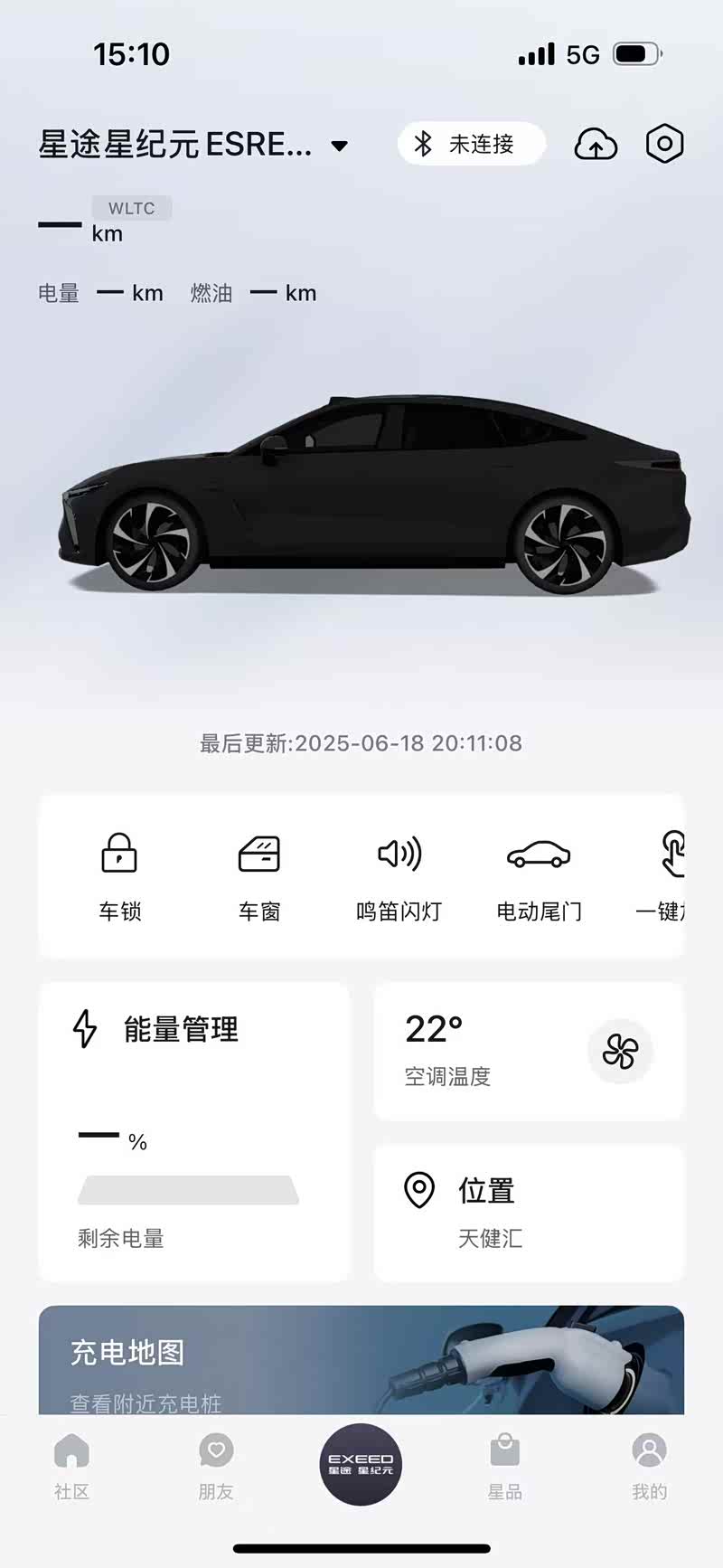Open the hexagon settings icon
Image resolution: width=723 pixels, height=1568 pixels.
(664, 144)
